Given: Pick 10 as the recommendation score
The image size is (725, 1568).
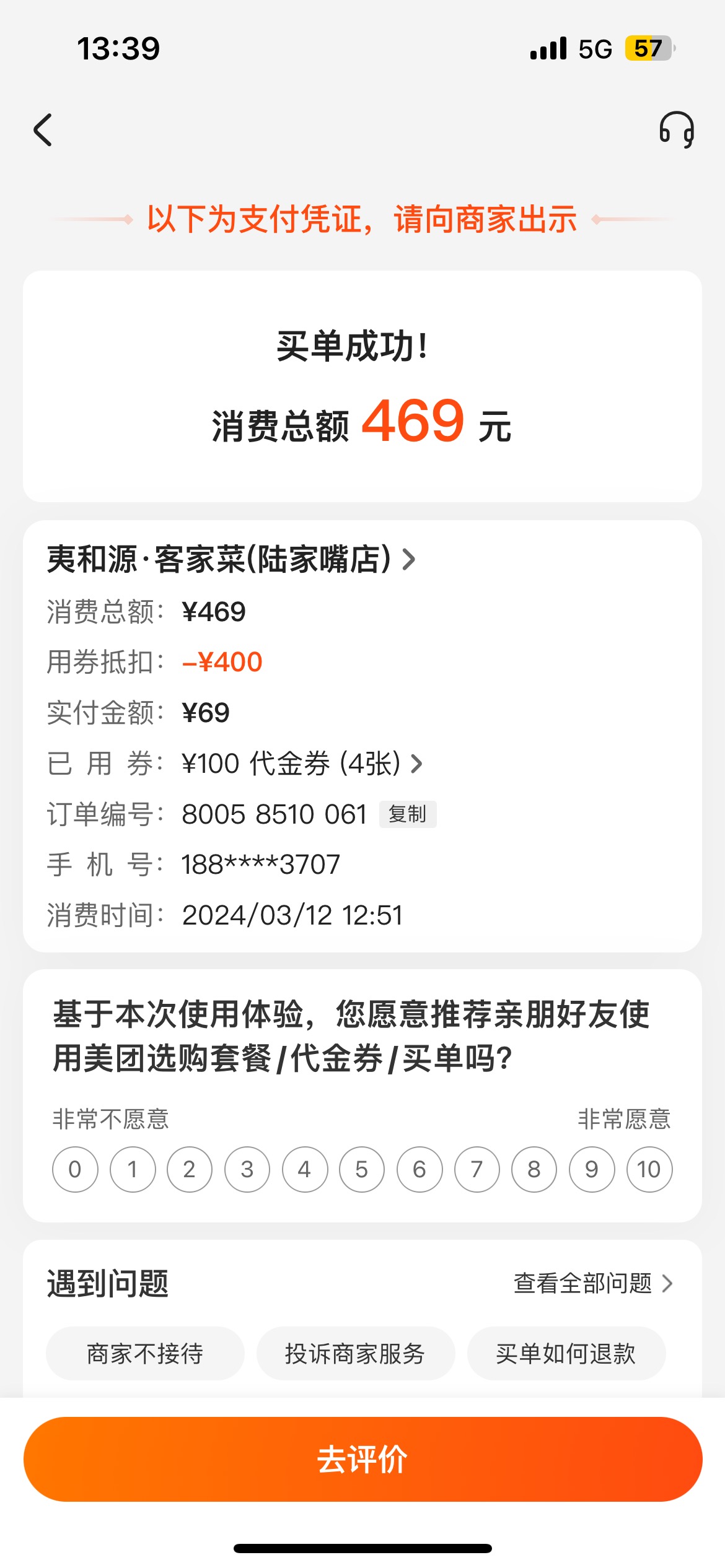Looking at the screenshot, I should coord(649,1169).
